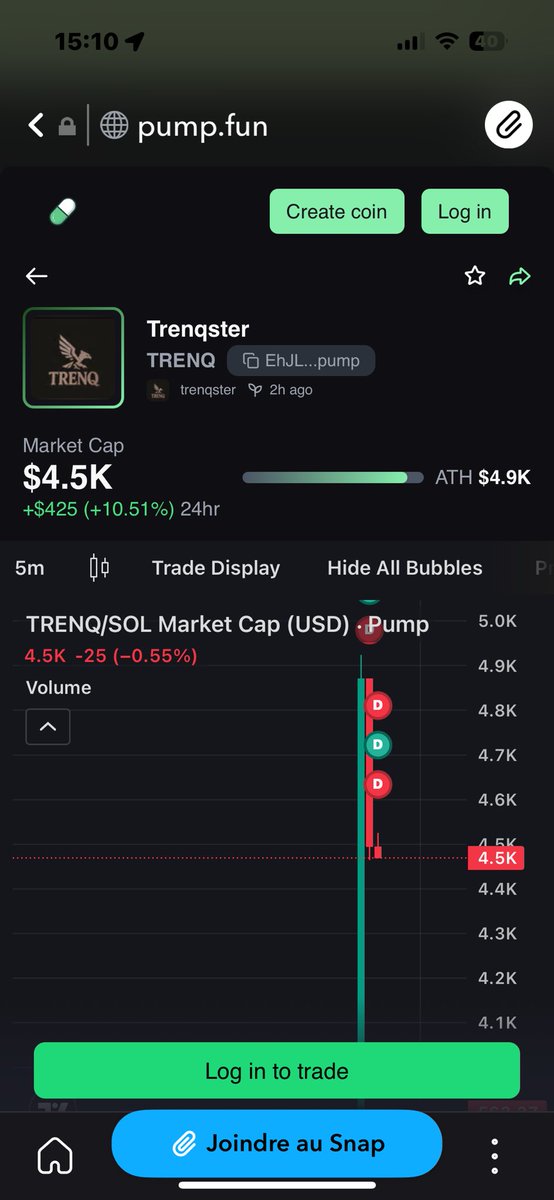Tap Log in to trade
The image size is (554, 1200).
(x=277, y=1071)
